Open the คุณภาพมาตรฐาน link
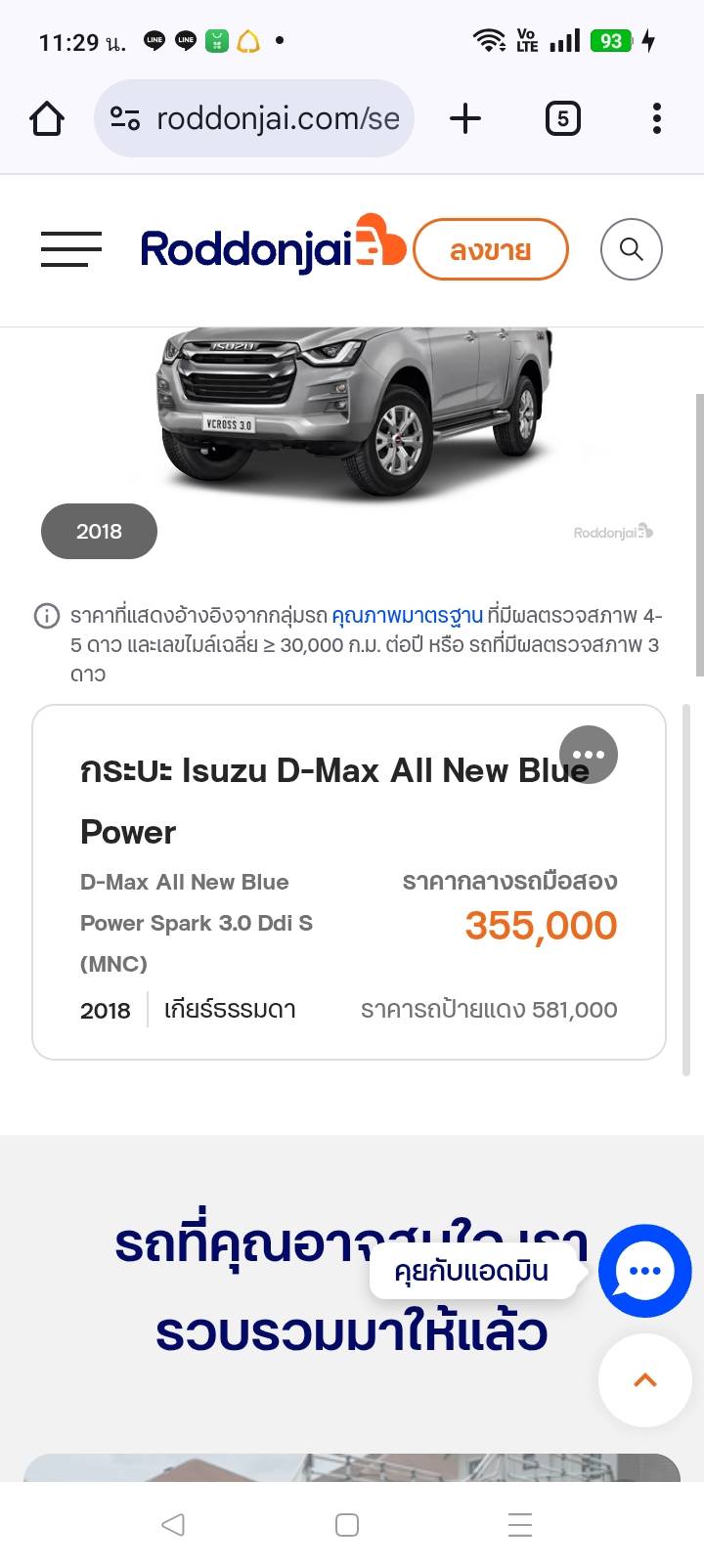Image resolution: width=704 pixels, height=1568 pixels. 407,616
